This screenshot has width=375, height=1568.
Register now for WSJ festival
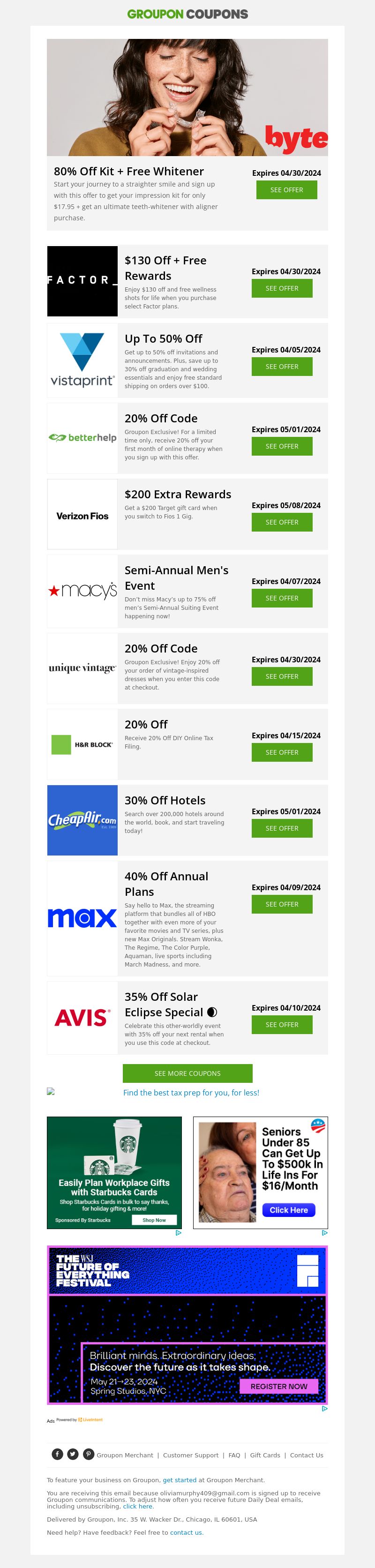point(279,1386)
